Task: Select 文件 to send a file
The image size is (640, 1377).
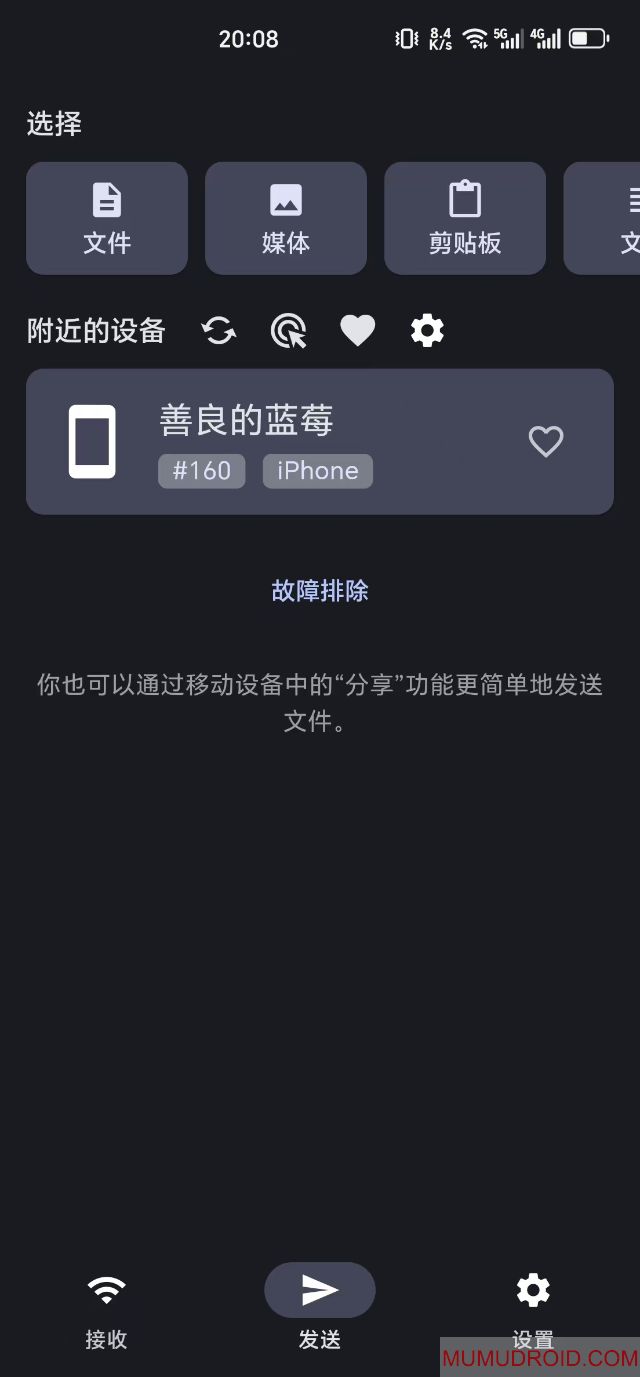Action: [107, 218]
